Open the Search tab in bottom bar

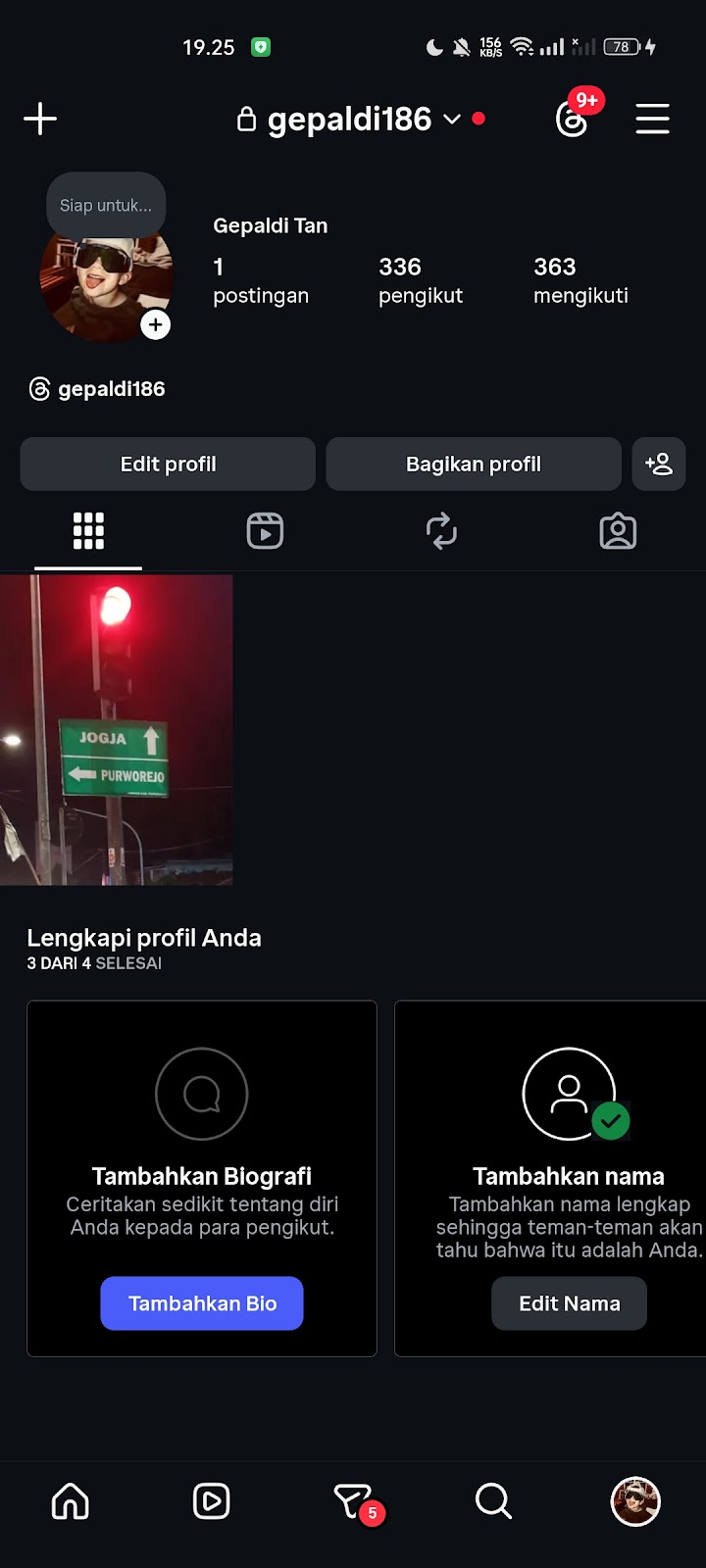point(493,1501)
